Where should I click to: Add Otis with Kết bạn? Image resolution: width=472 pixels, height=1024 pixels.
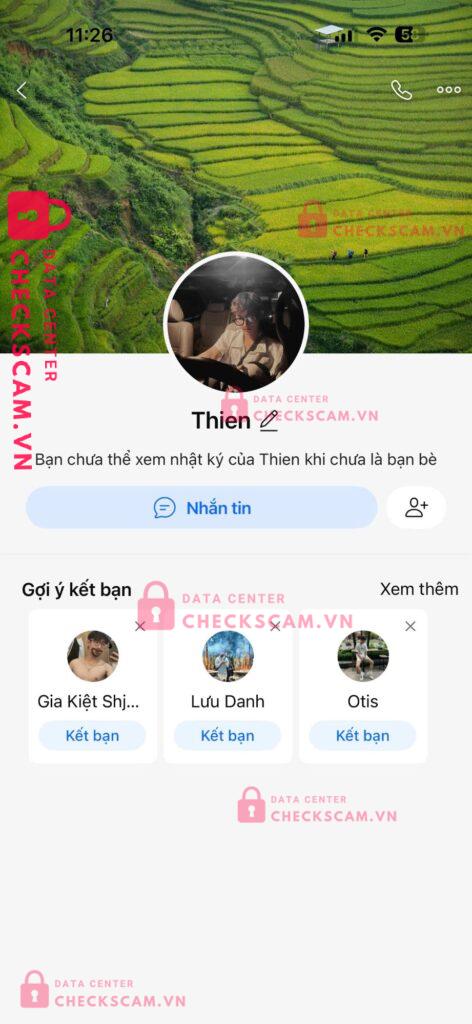(362, 735)
